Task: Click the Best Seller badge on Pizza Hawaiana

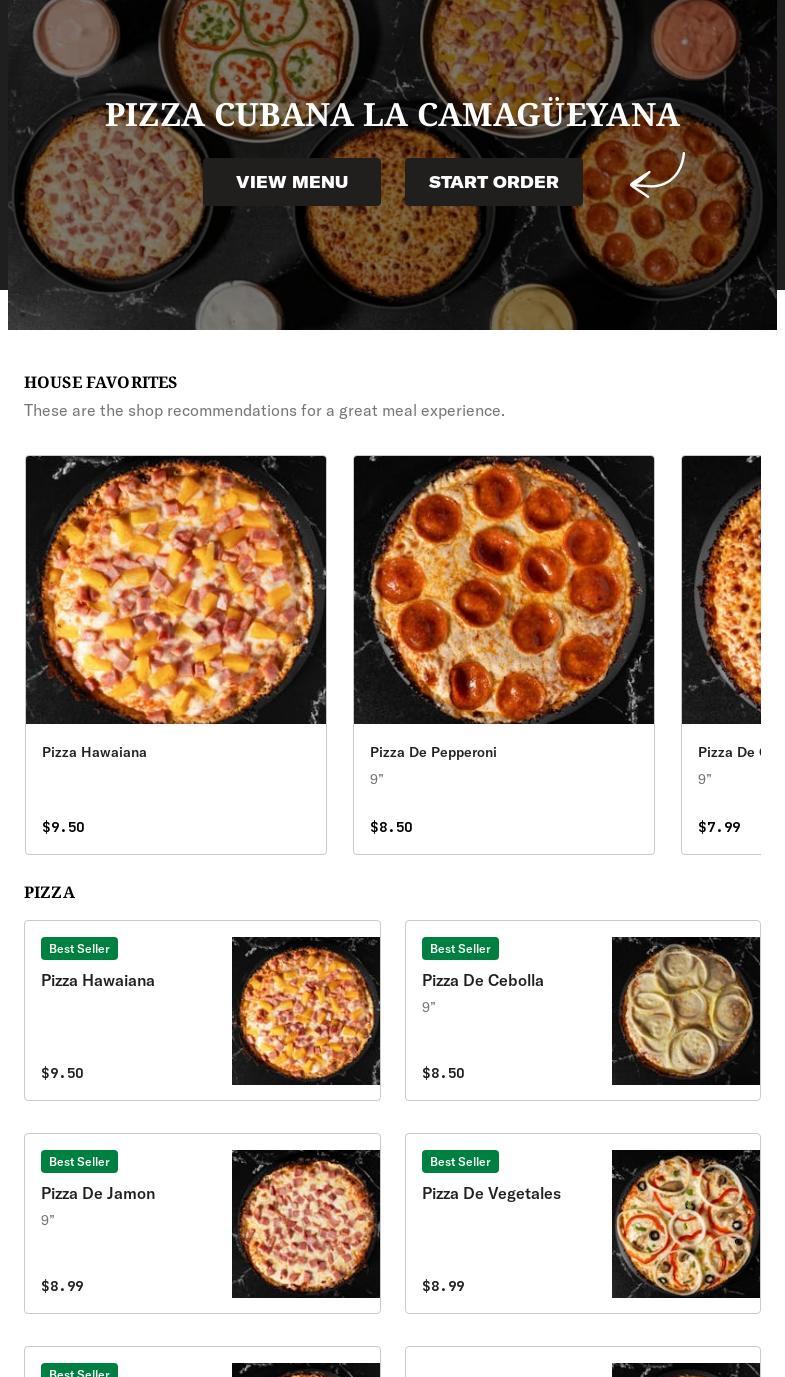Action: click(x=79, y=948)
